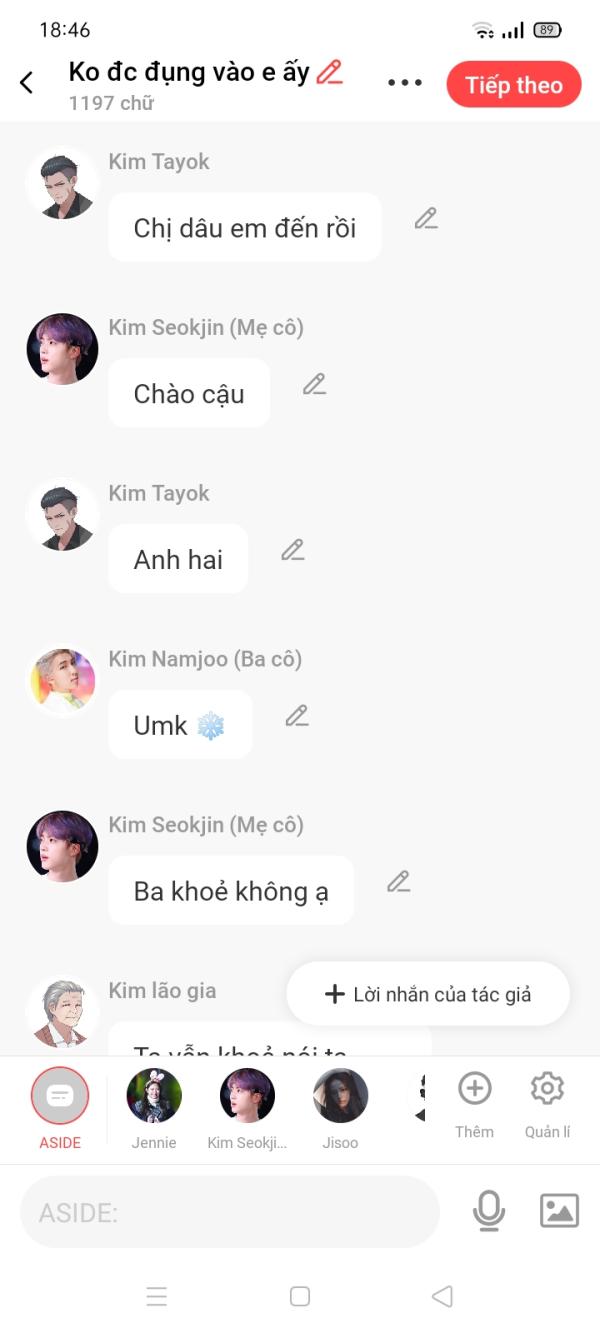The image size is (600, 1333).
Task: Go back with the top-left arrow
Action: coord(27,83)
